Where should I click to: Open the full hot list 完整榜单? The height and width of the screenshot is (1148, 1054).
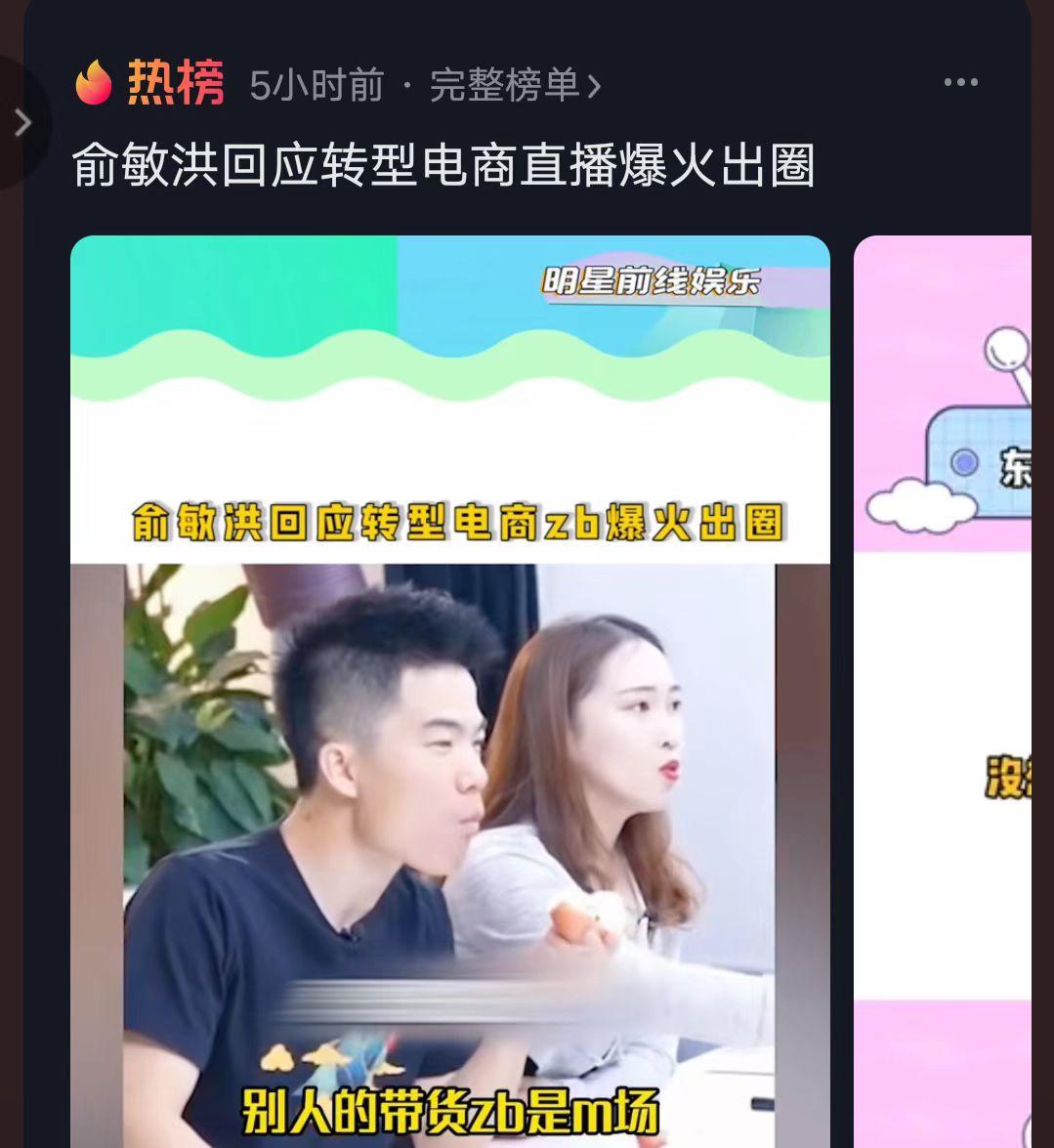(515, 86)
